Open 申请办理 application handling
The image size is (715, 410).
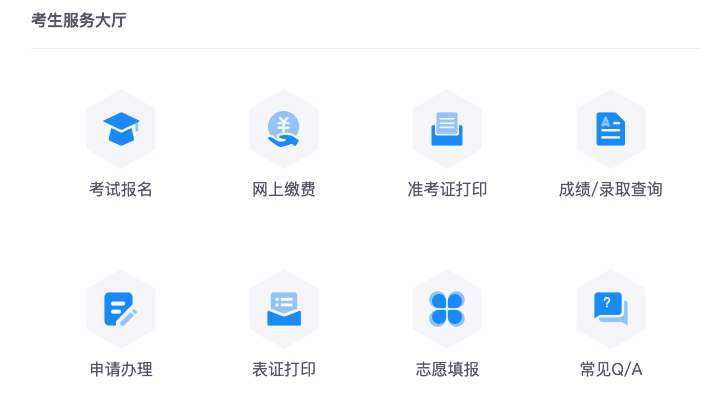pos(121,310)
